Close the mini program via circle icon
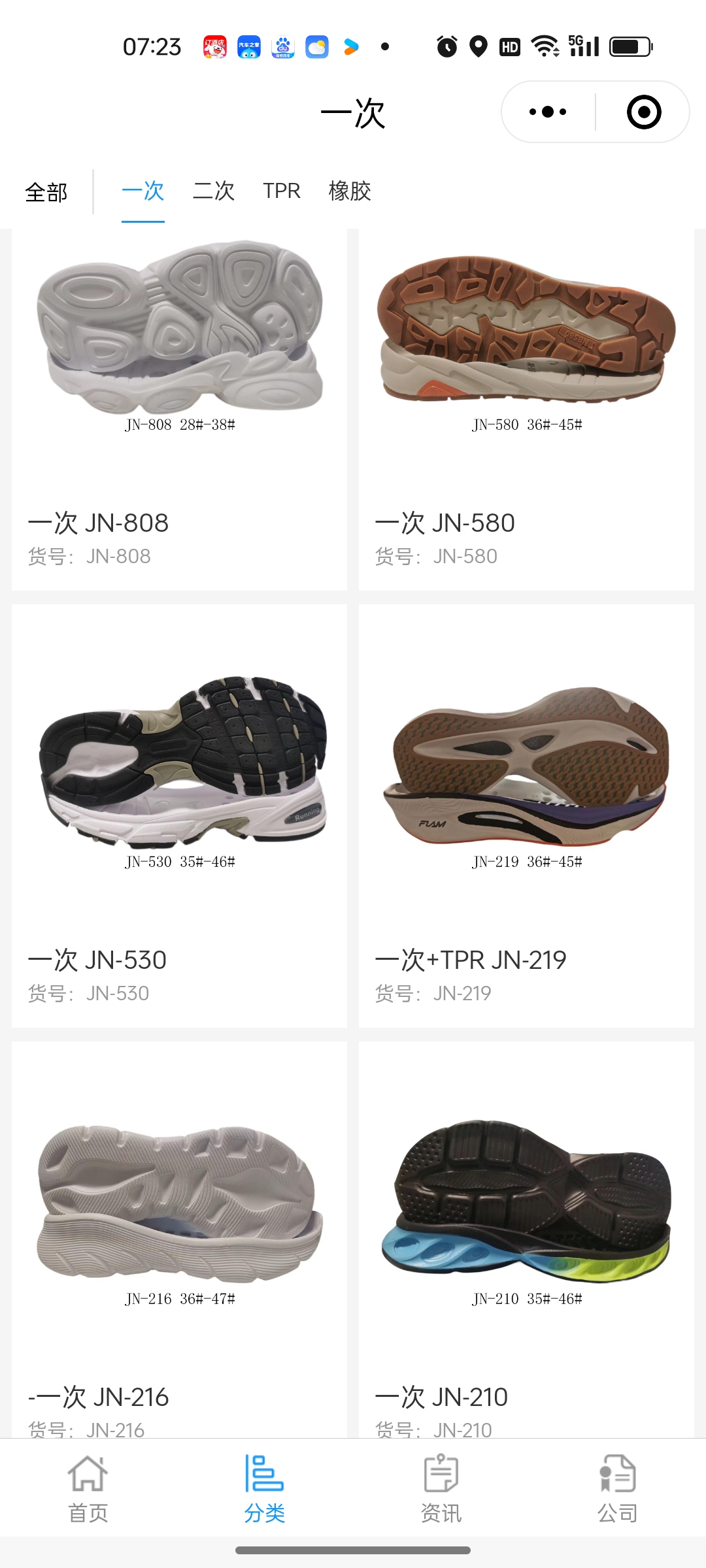706x1568 pixels. [644, 112]
